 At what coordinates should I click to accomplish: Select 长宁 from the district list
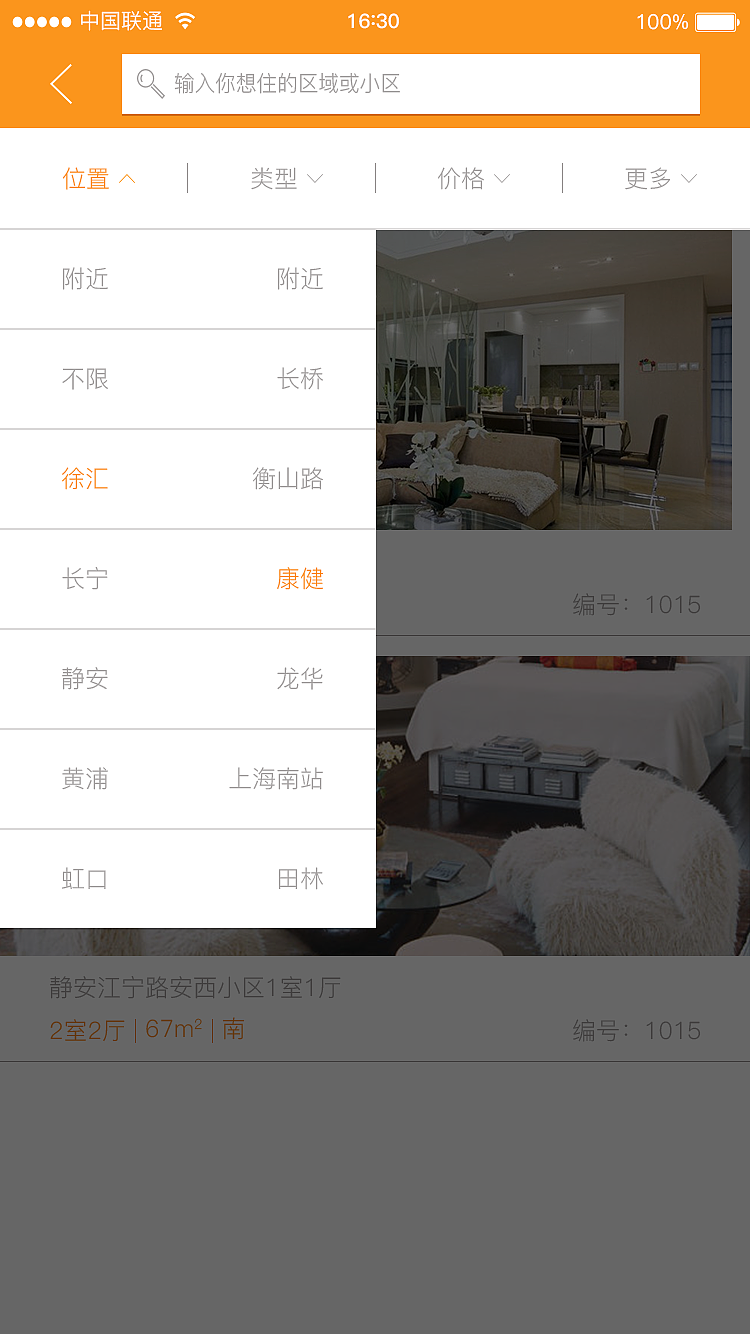[84, 579]
